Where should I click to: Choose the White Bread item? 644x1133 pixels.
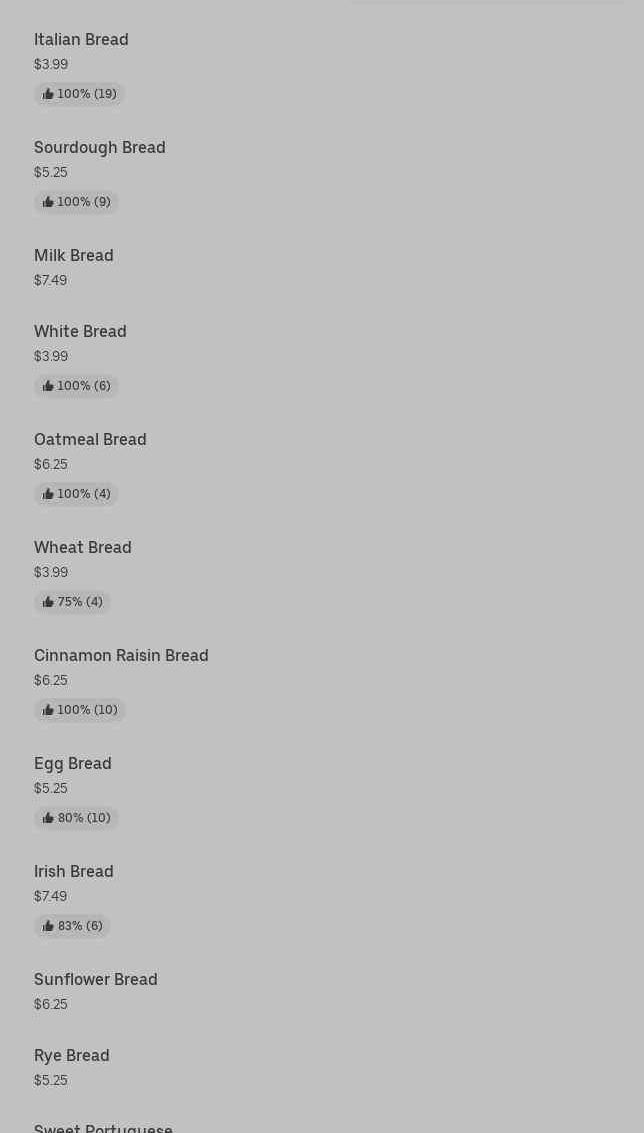[x=80, y=332]
